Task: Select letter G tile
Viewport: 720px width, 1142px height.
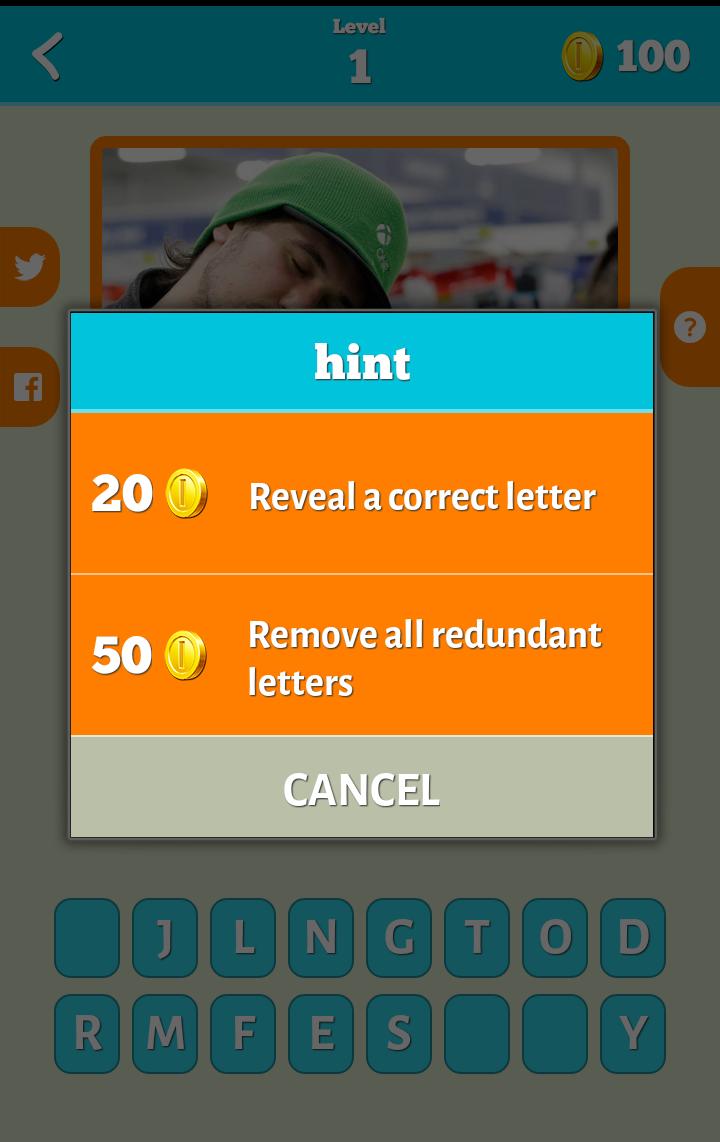Action: click(399, 938)
